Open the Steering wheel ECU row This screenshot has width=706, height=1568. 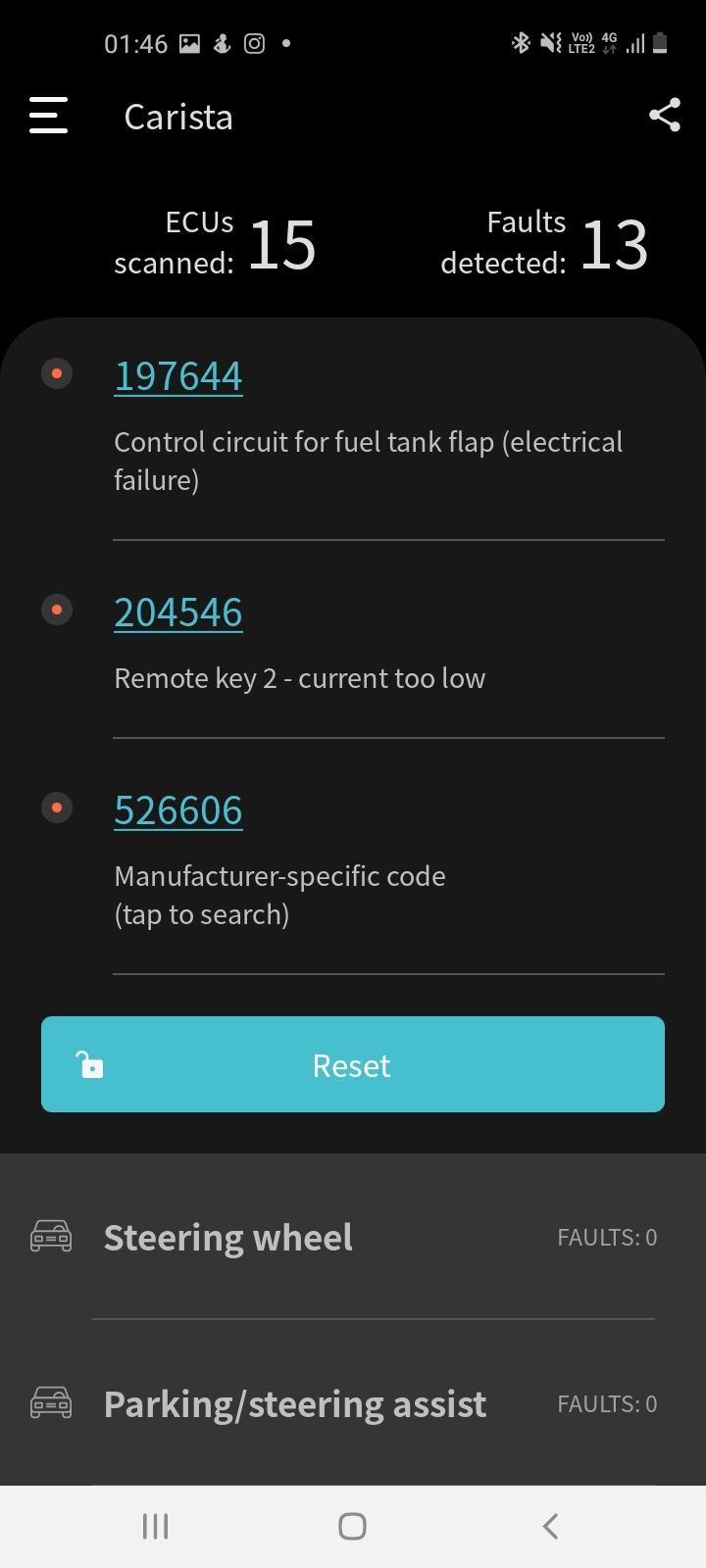pos(353,1238)
